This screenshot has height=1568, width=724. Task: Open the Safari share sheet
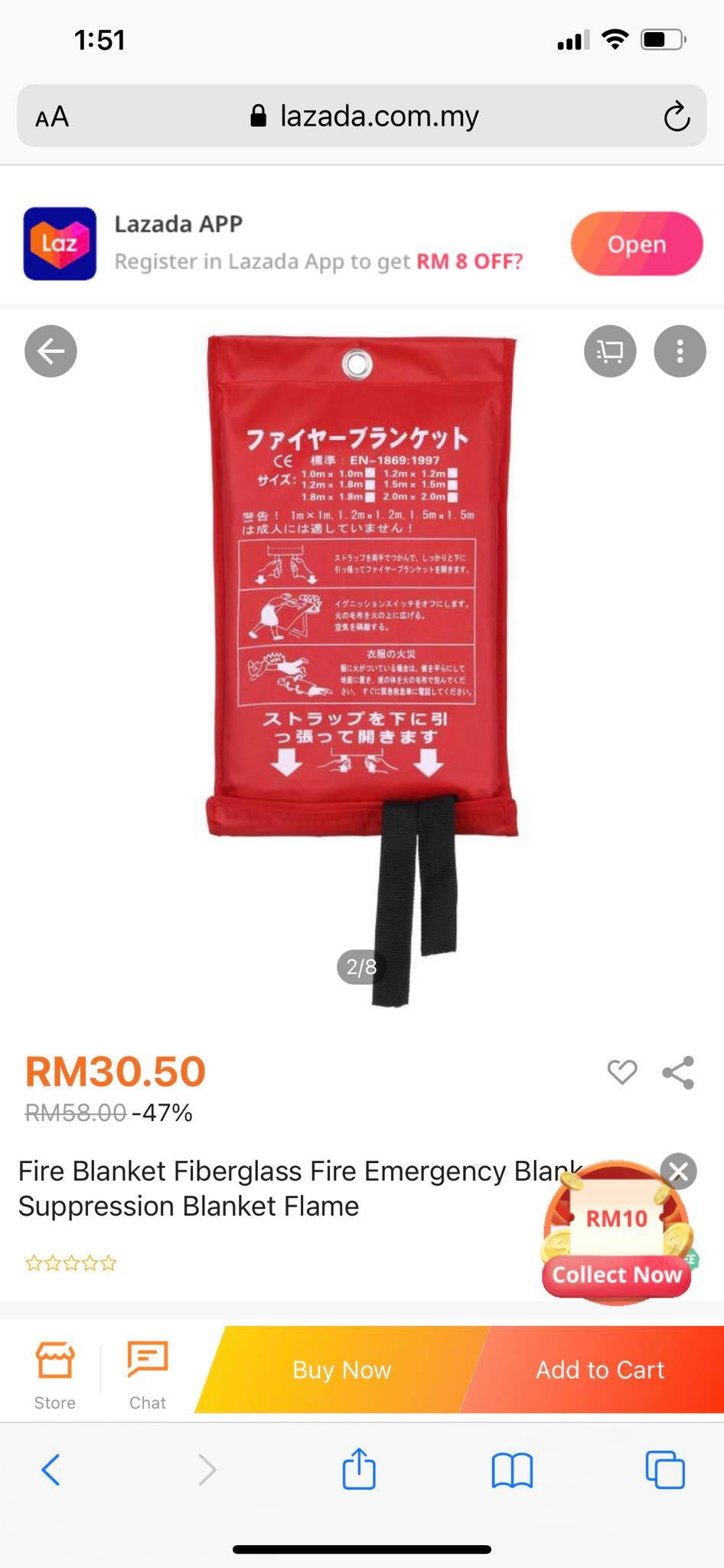pyautogui.click(x=359, y=1468)
